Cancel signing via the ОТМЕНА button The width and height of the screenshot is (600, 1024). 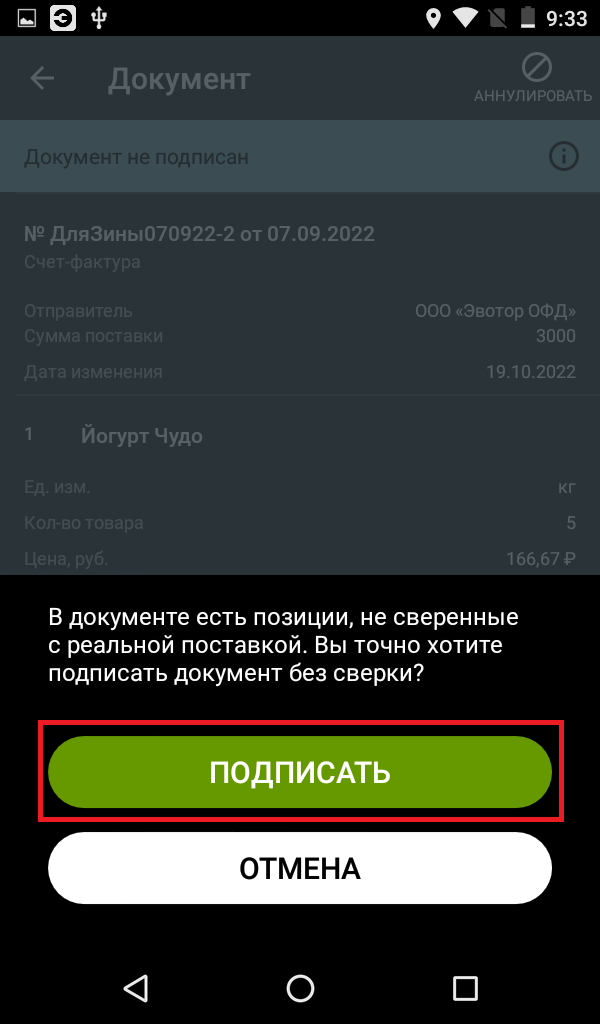click(x=300, y=868)
